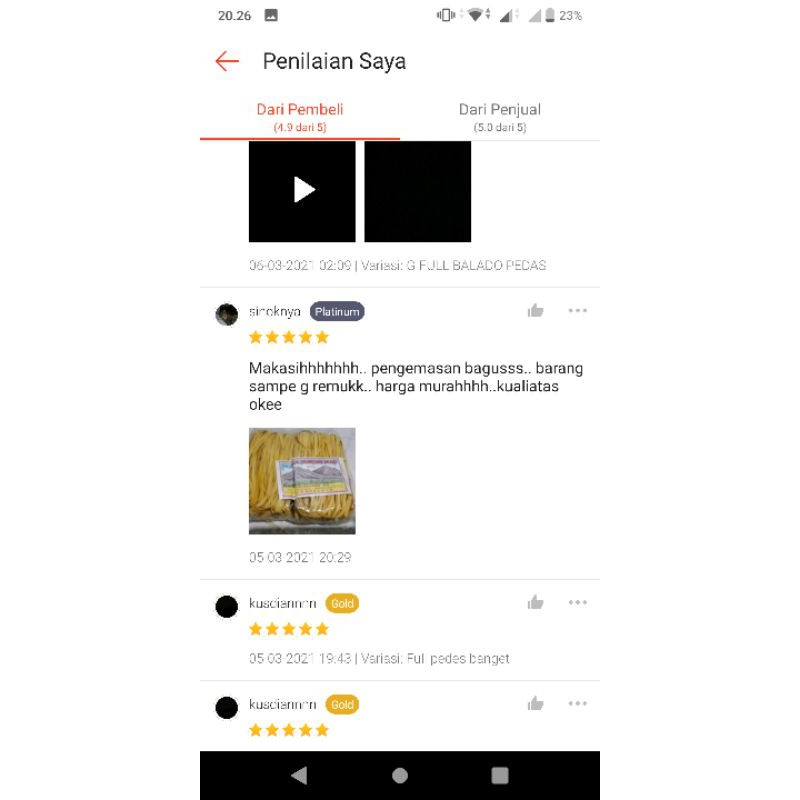Open recent apps from navigation bar
The image size is (800, 800).
(500, 775)
